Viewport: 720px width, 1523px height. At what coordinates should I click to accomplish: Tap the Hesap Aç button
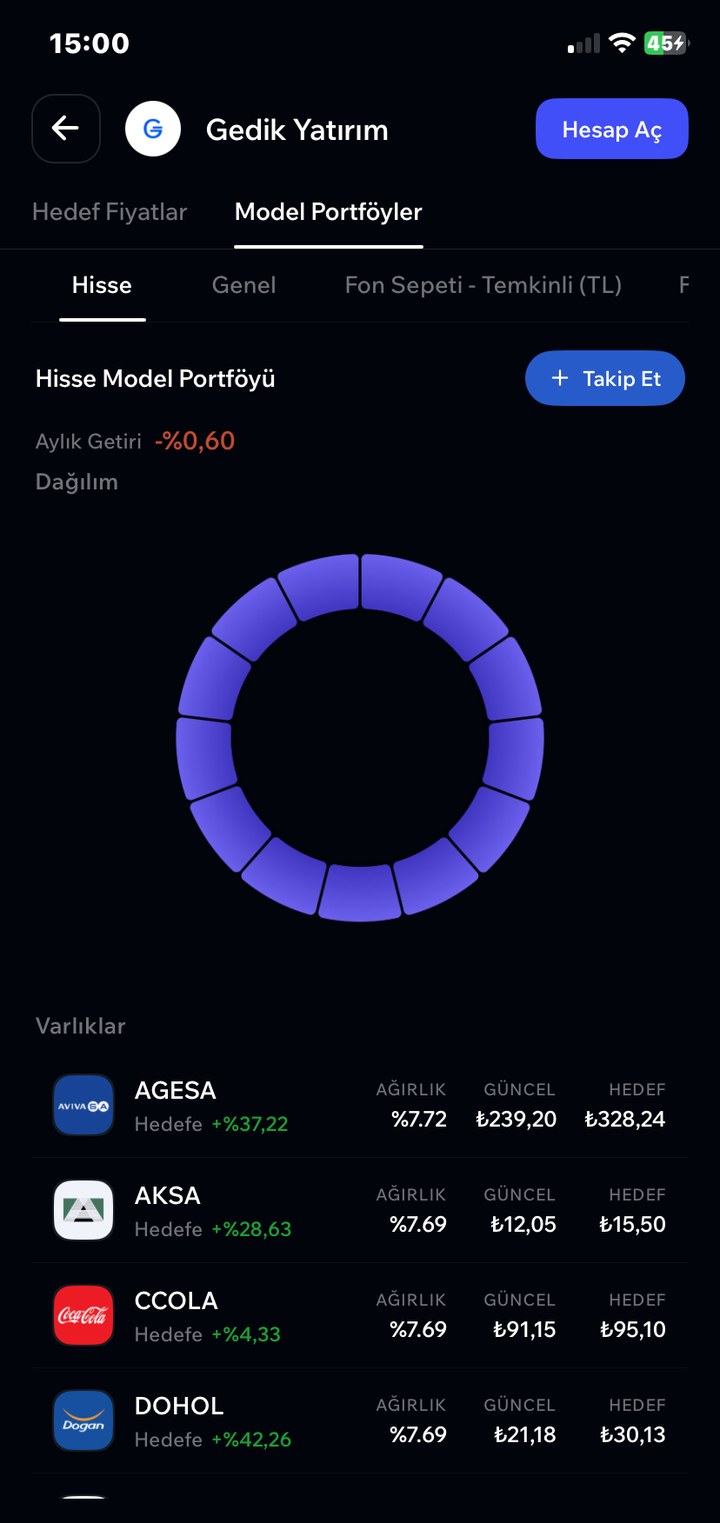612,129
